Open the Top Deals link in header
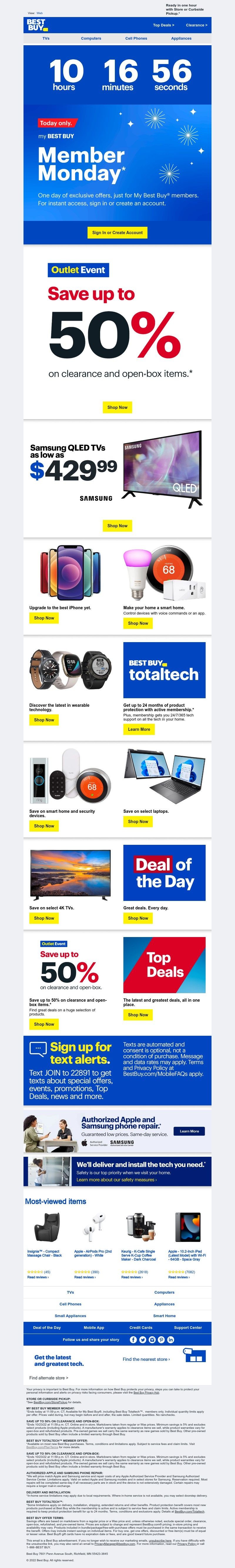 click(x=163, y=26)
